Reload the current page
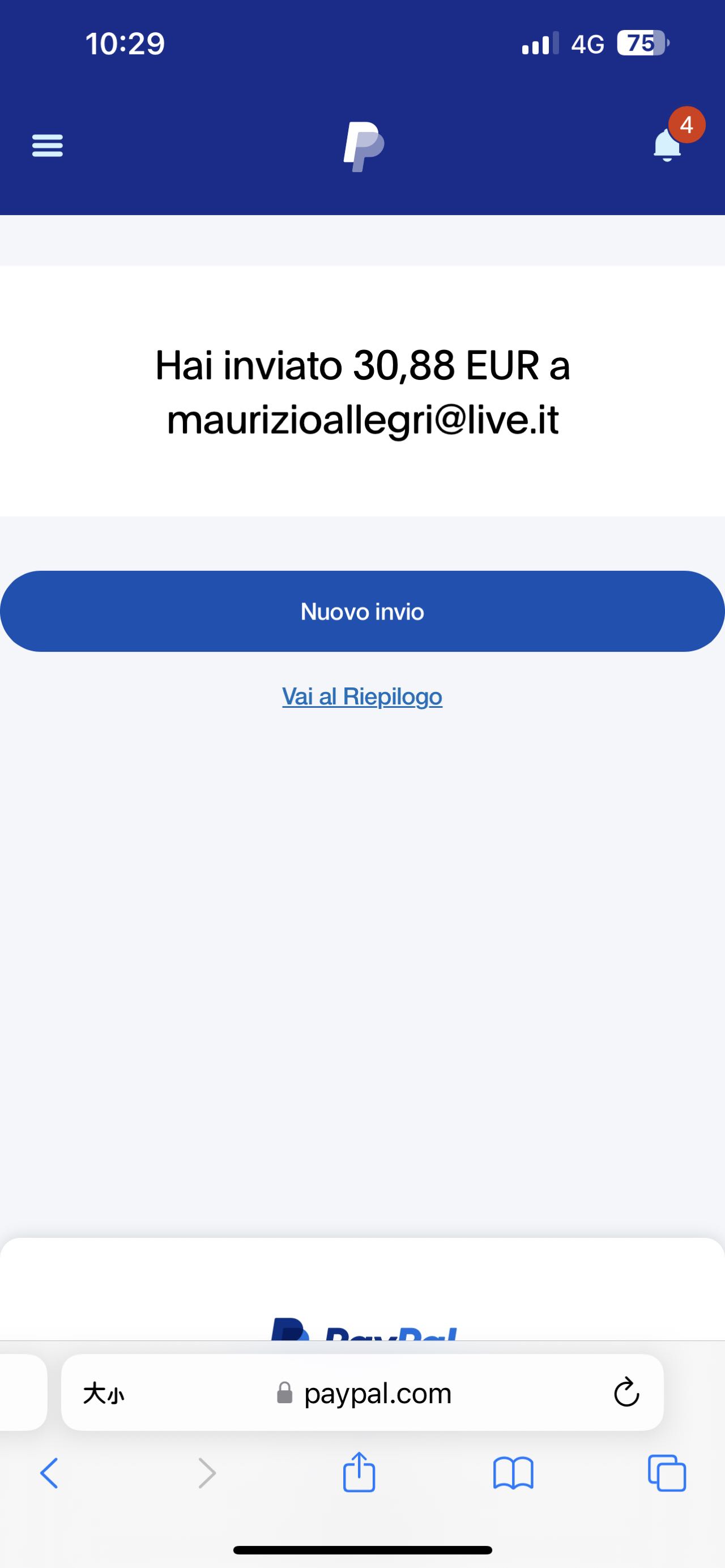The height and width of the screenshot is (1568, 725). (x=626, y=1392)
